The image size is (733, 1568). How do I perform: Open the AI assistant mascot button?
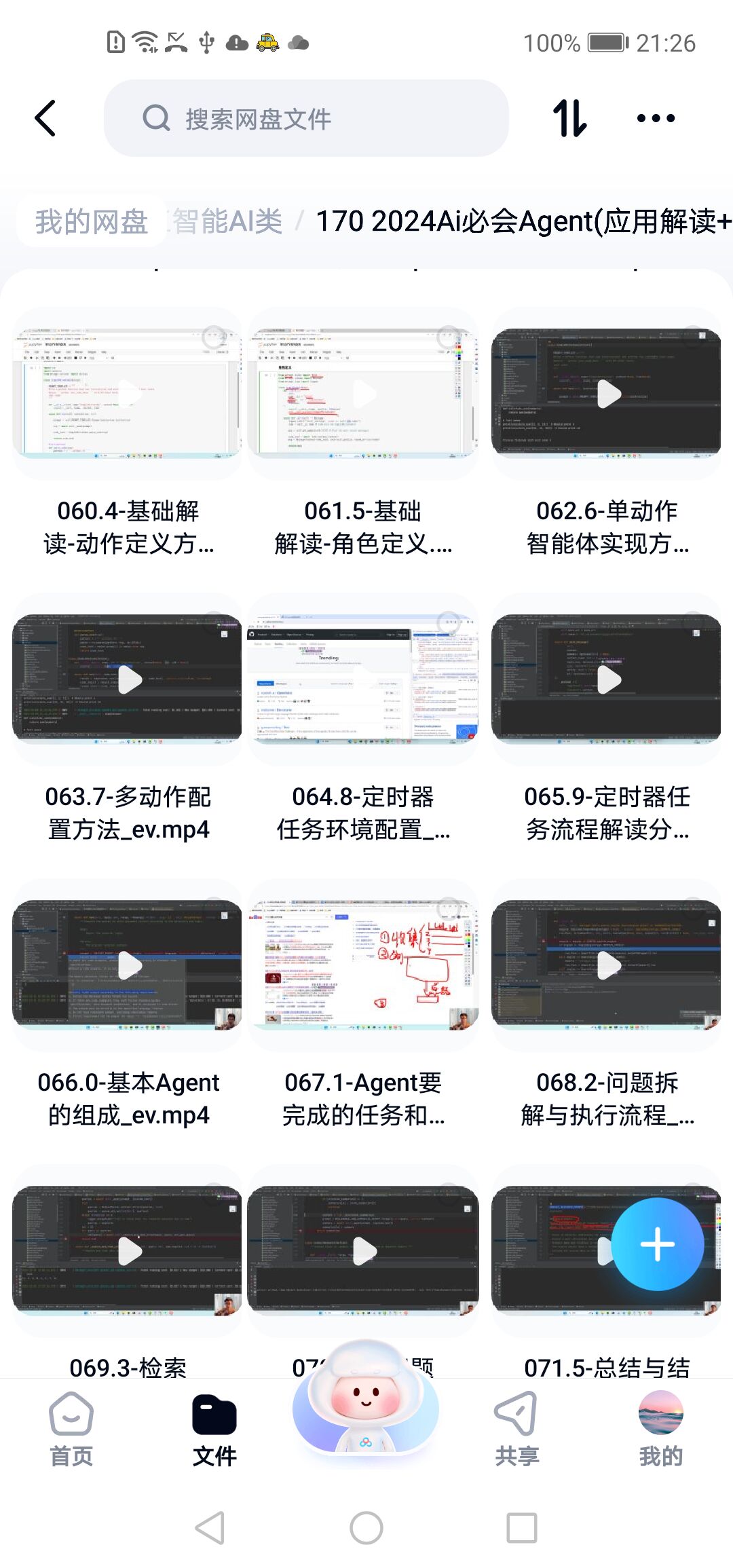(366, 1402)
